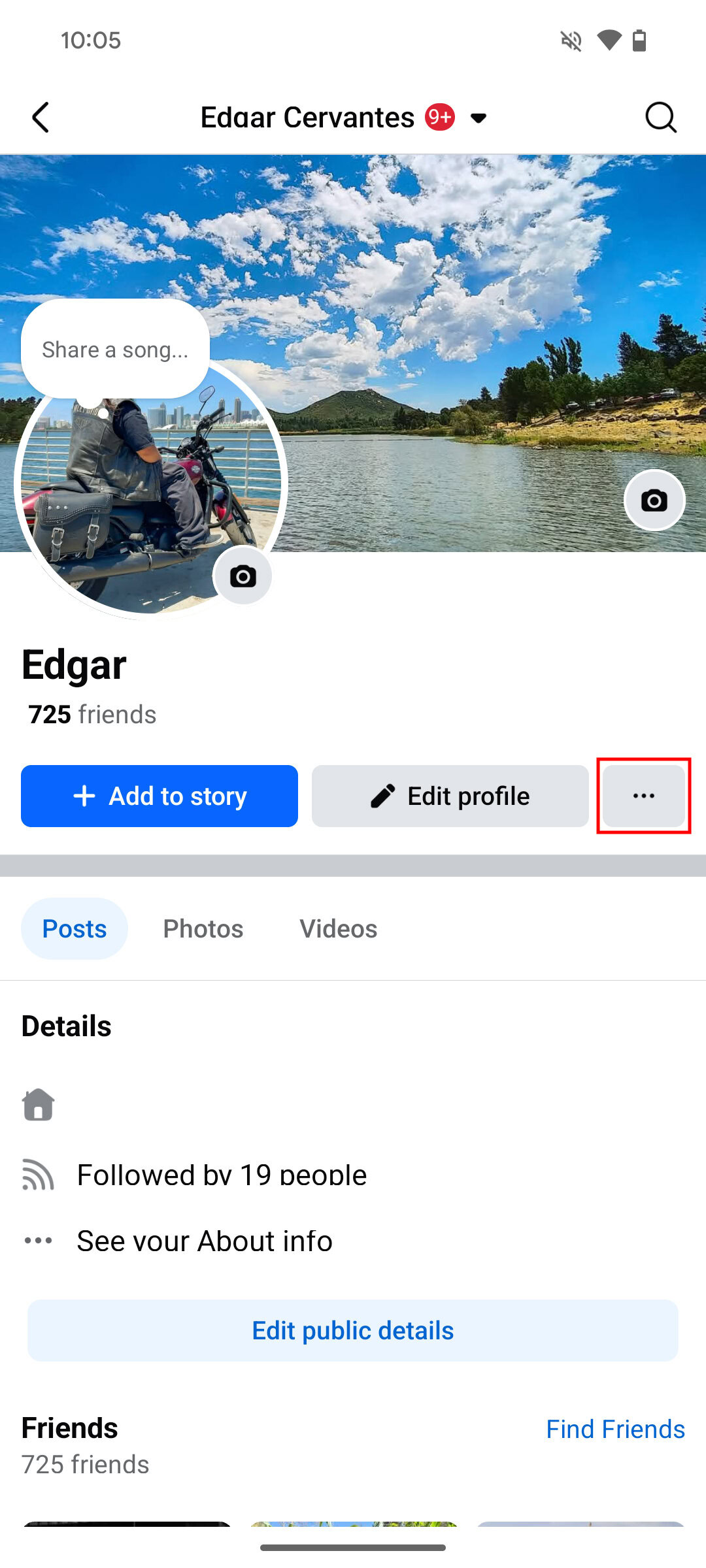The image size is (706, 1568).
Task: Go back using the top arrow
Action: [41, 118]
